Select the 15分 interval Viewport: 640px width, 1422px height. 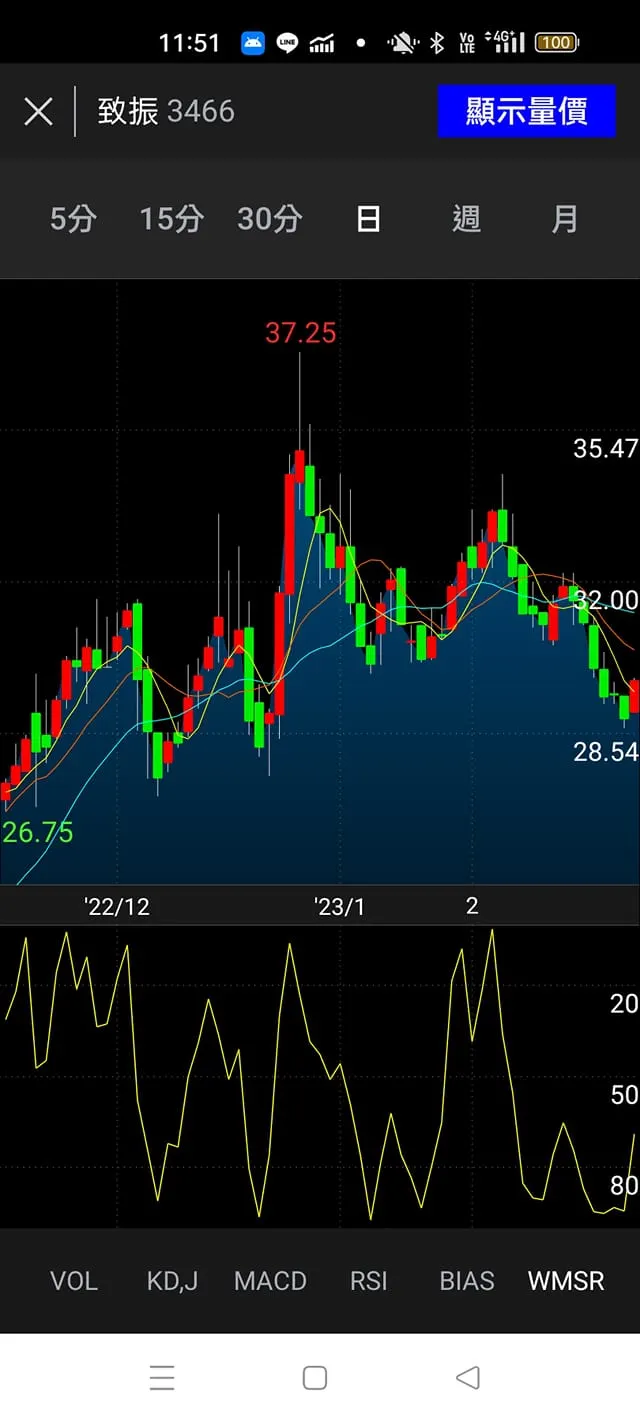pyautogui.click(x=171, y=219)
